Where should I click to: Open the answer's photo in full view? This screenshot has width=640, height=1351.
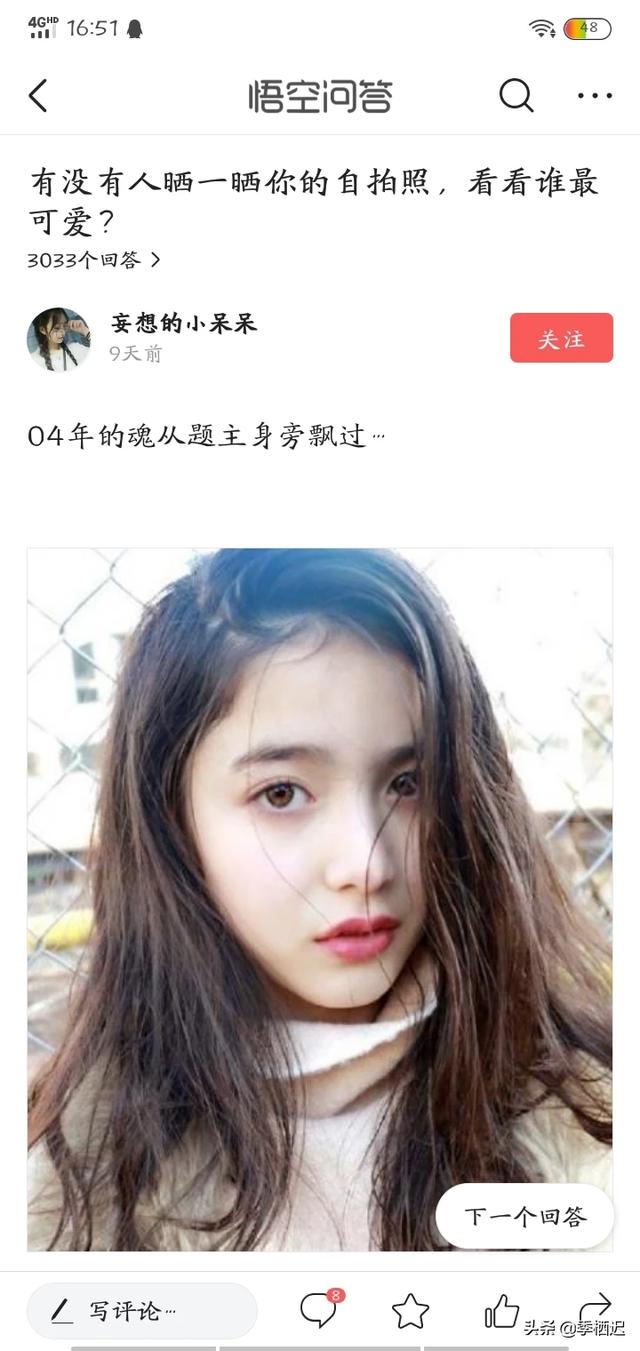pyautogui.click(x=319, y=850)
